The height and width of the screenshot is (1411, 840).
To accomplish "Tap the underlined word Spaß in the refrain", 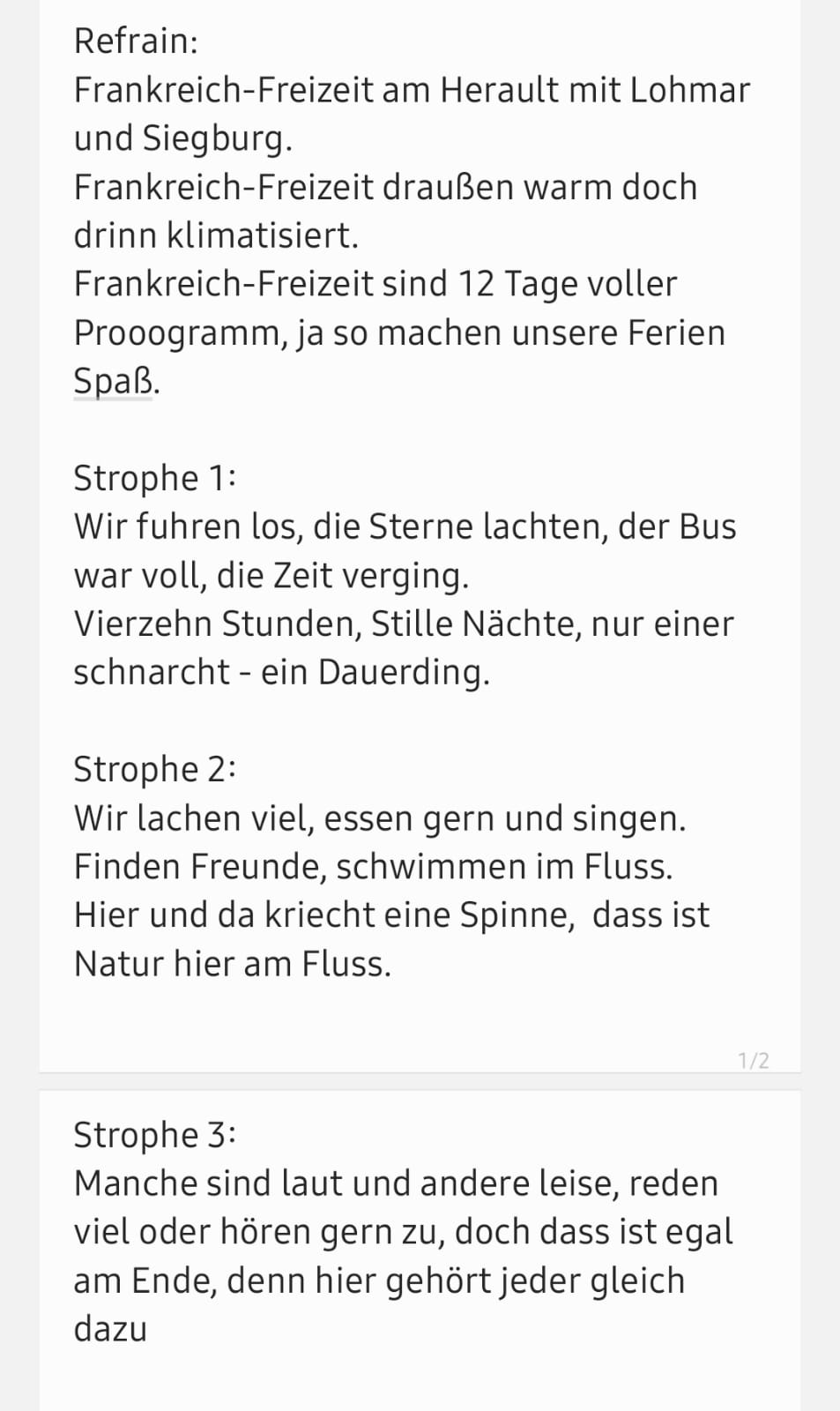I will pyautogui.click(x=113, y=381).
